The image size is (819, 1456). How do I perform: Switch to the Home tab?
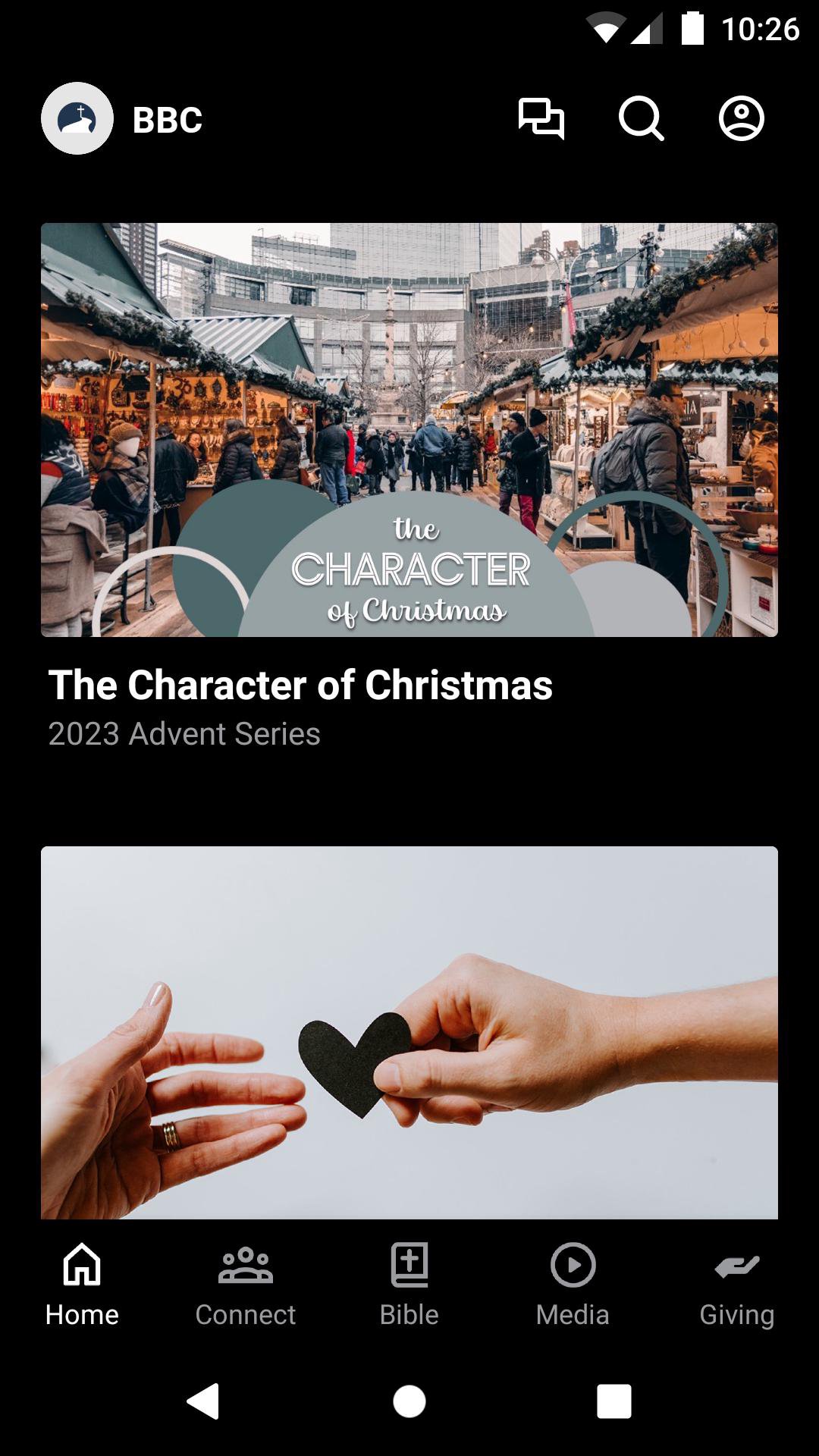82,1283
